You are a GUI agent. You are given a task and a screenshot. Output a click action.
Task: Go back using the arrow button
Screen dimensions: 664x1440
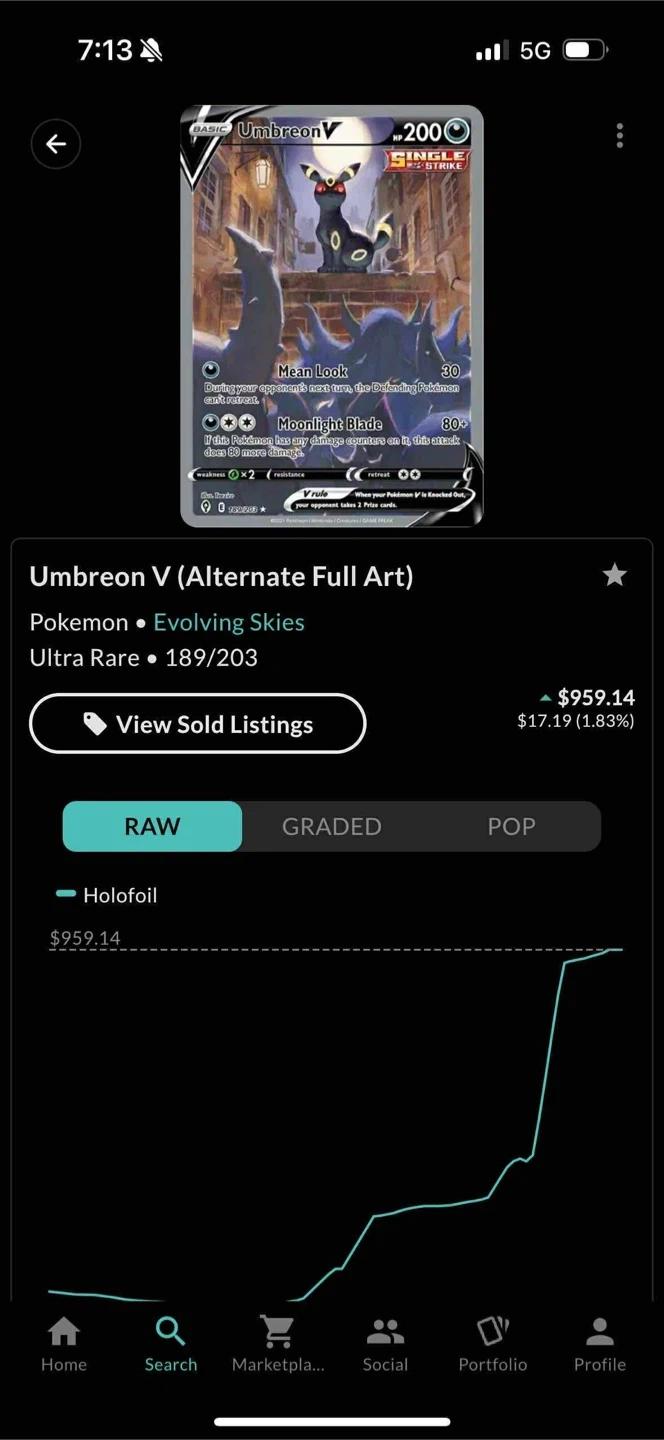pos(56,144)
